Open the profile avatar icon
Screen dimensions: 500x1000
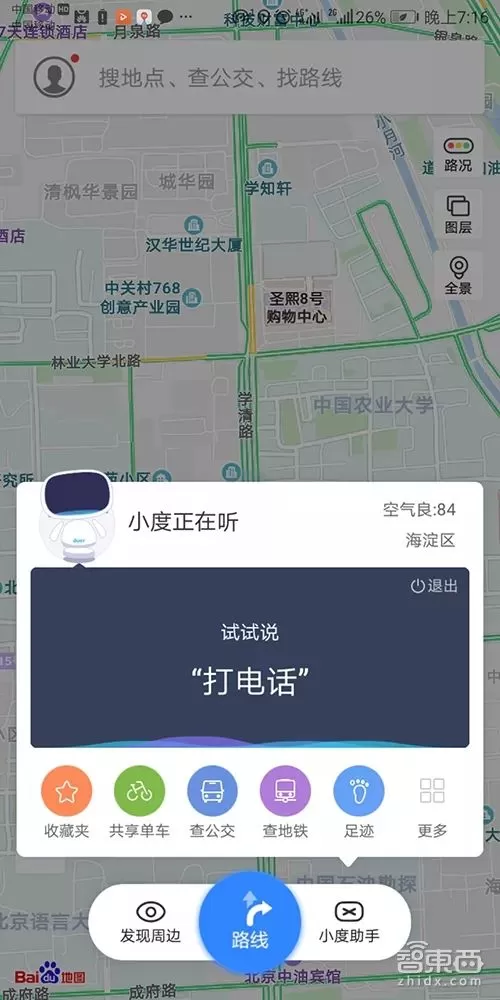click(54, 77)
